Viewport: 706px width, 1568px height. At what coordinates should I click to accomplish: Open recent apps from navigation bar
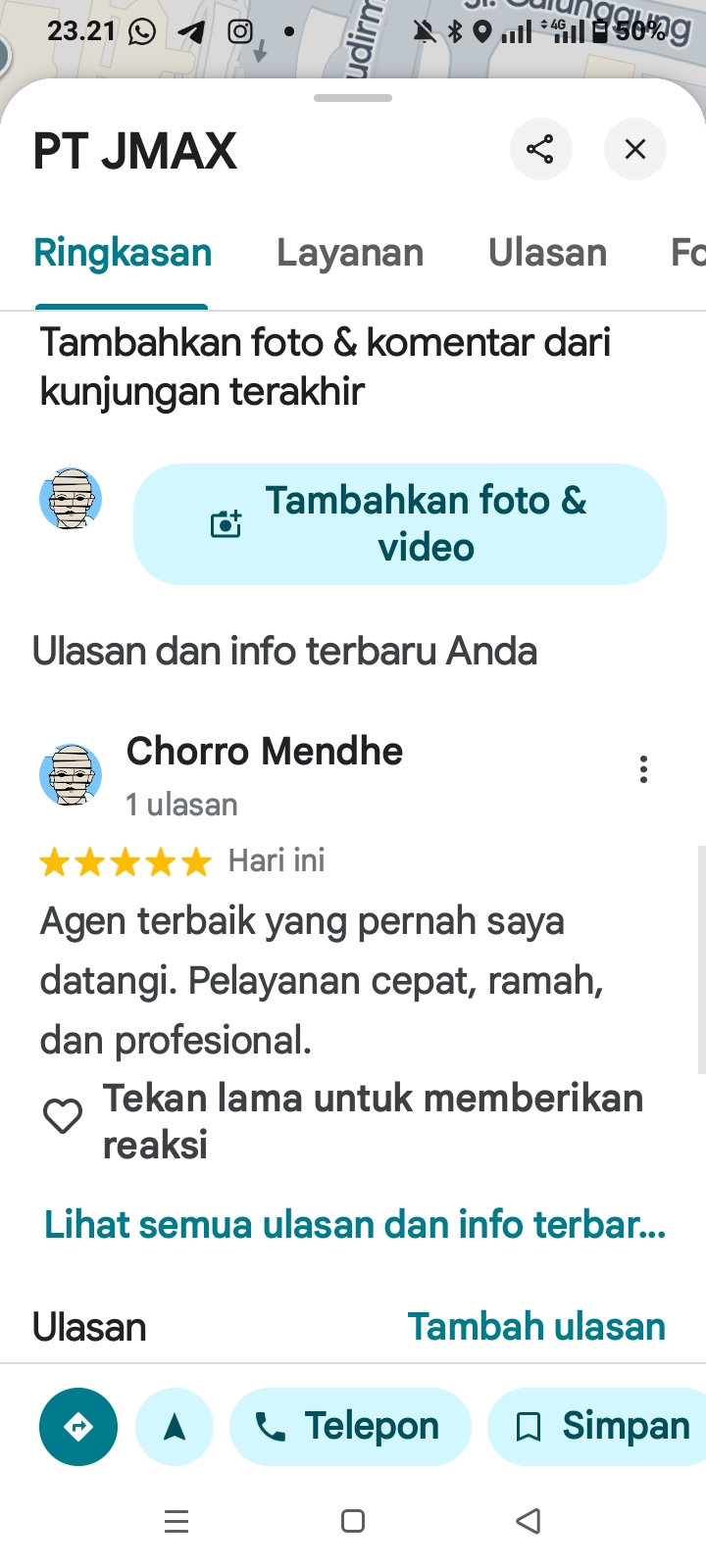click(176, 1521)
